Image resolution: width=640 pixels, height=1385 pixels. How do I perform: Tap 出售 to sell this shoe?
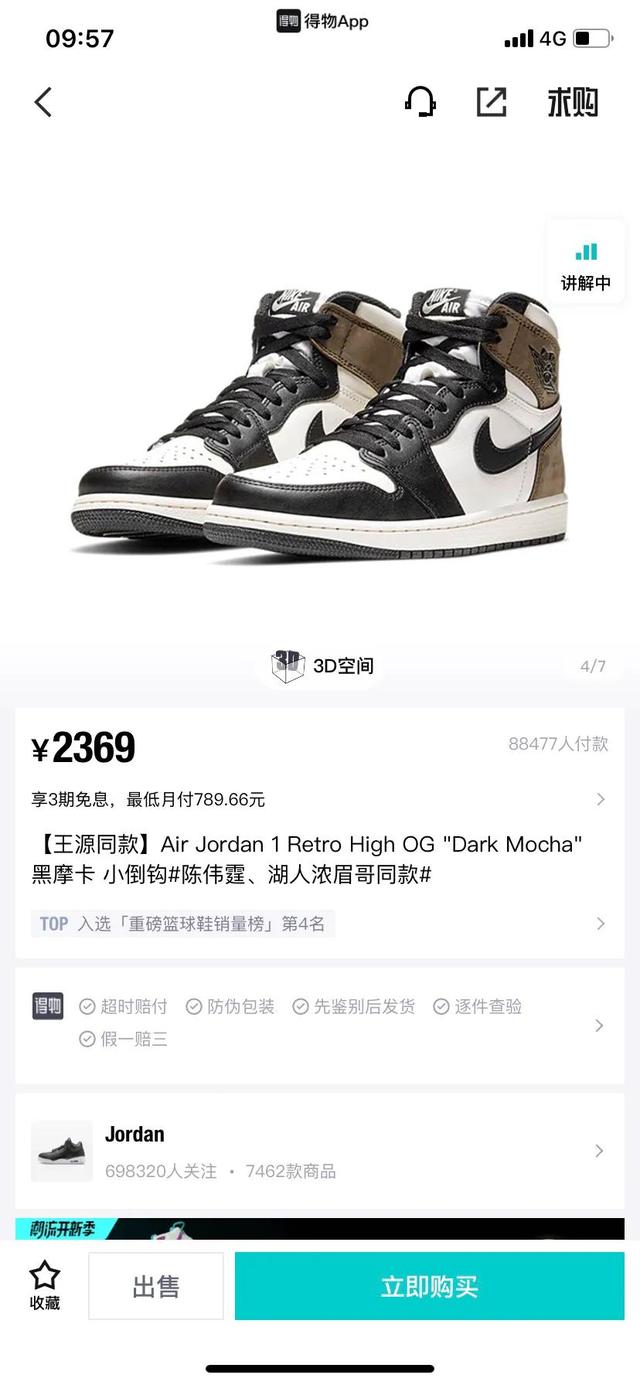[x=156, y=1286]
